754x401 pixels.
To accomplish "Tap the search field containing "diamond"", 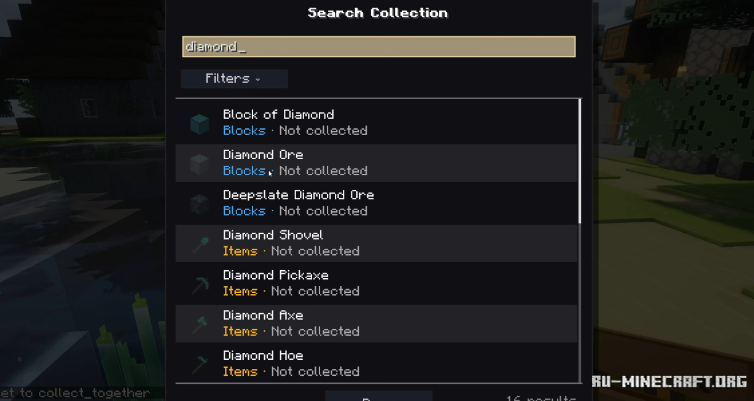I will tap(378, 47).
